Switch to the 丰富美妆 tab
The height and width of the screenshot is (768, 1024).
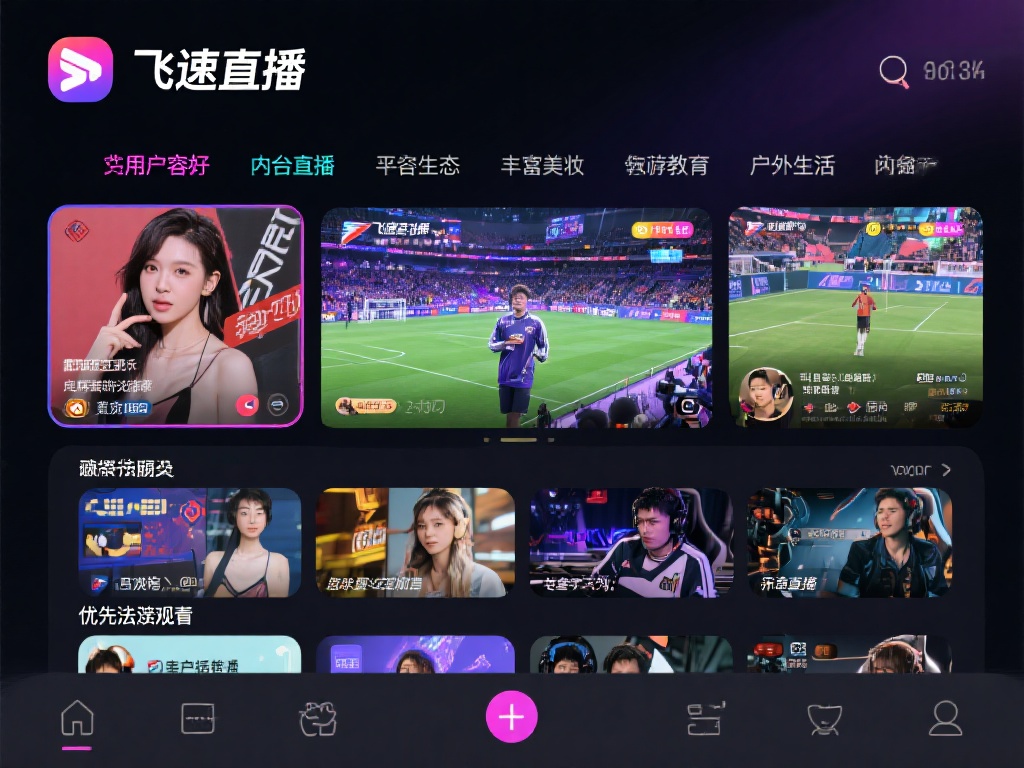(542, 166)
